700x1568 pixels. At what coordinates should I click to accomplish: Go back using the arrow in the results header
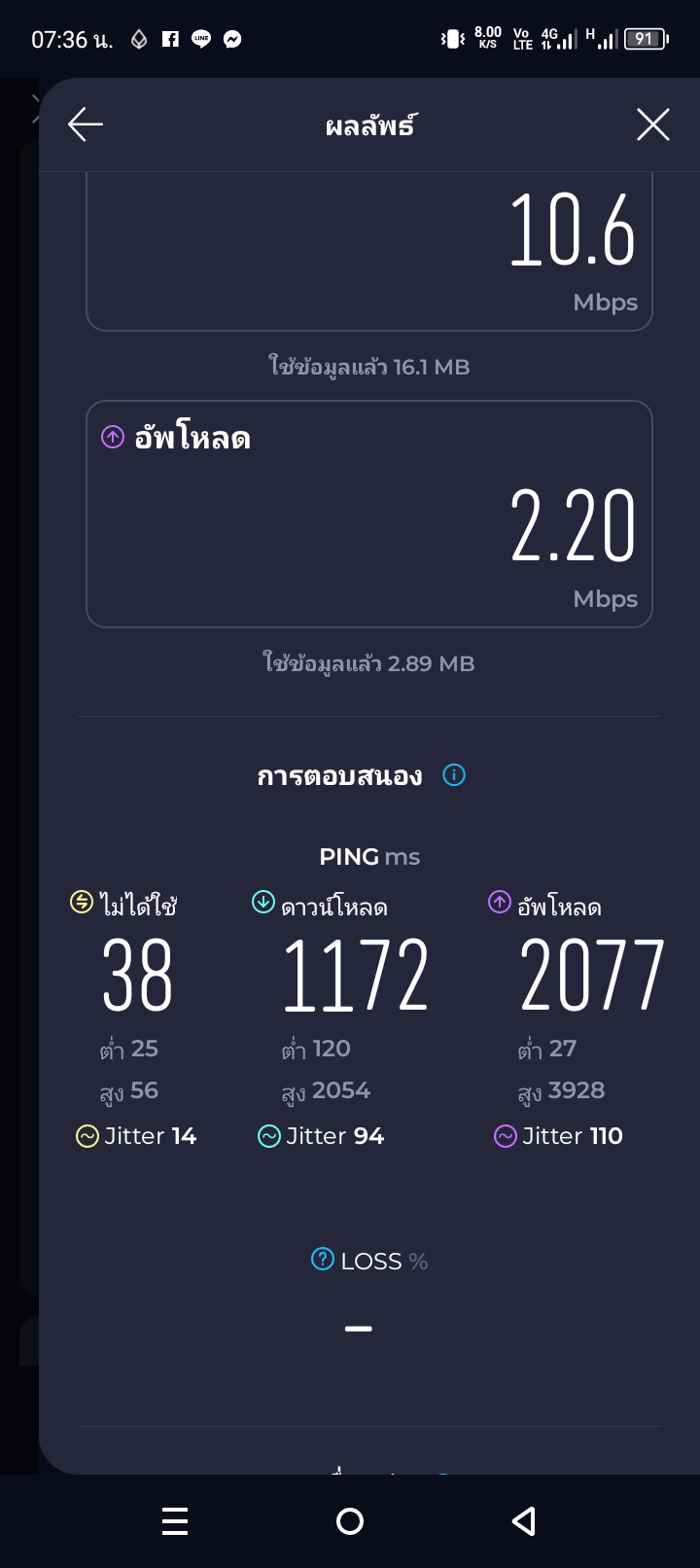(86, 125)
